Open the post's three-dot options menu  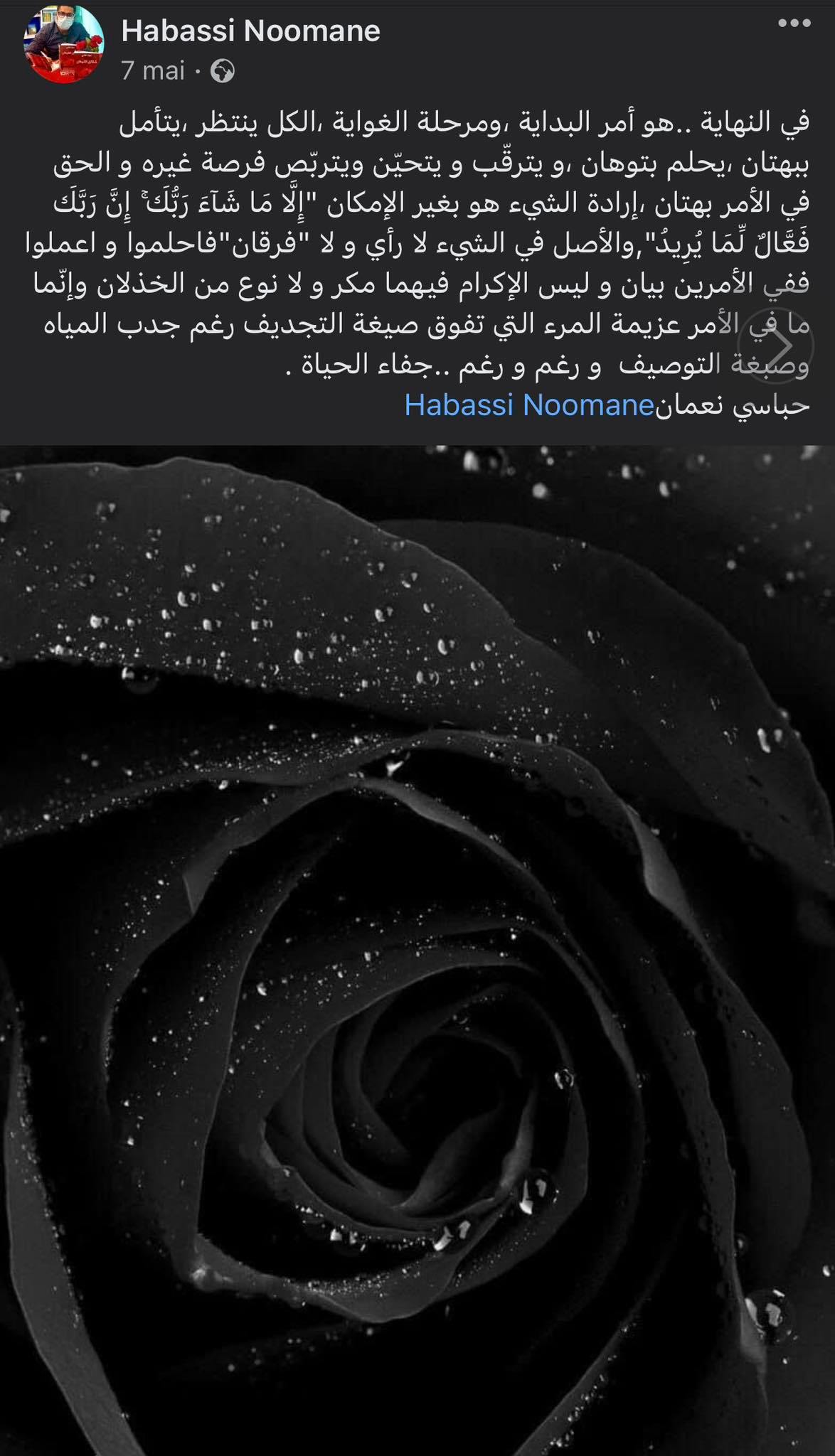(x=794, y=23)
